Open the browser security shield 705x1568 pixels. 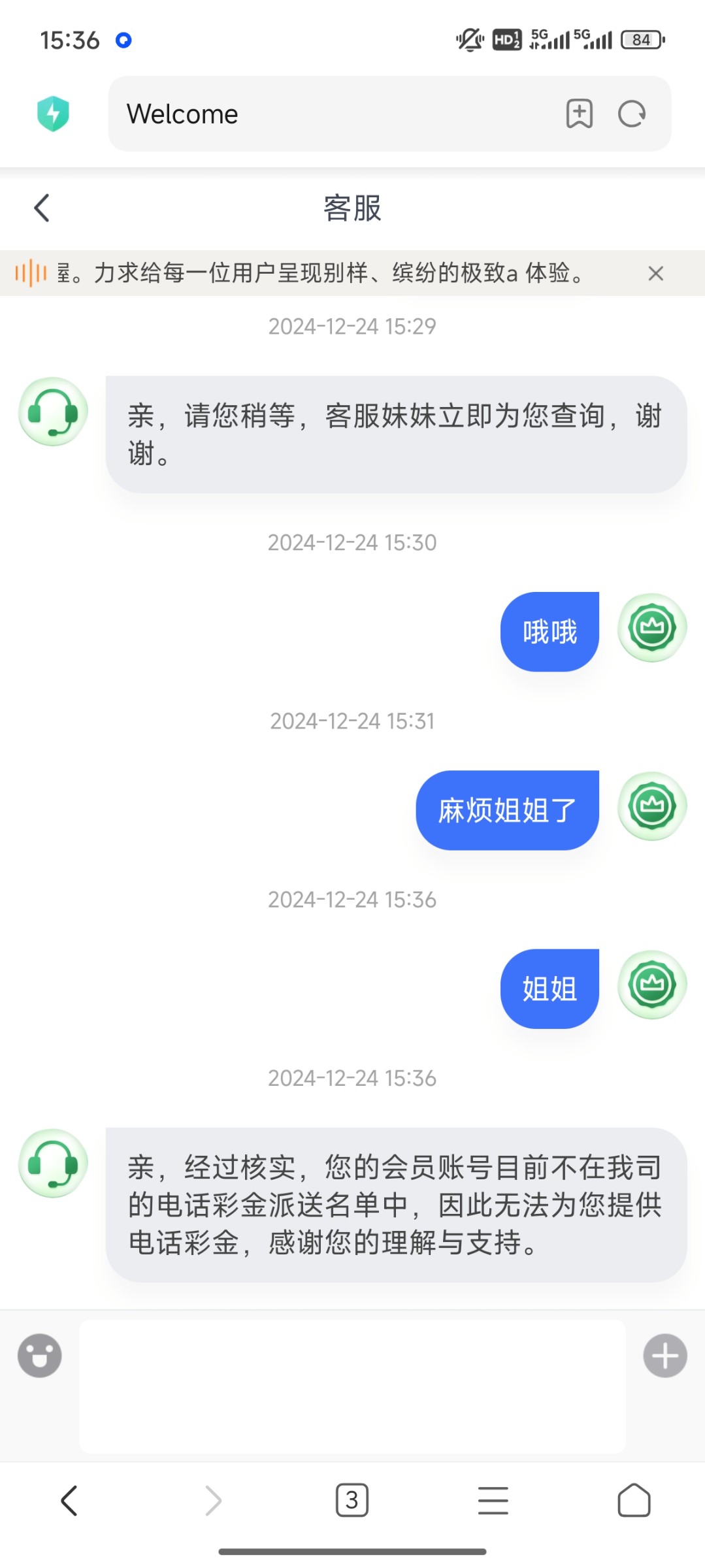tap(53, 114)
